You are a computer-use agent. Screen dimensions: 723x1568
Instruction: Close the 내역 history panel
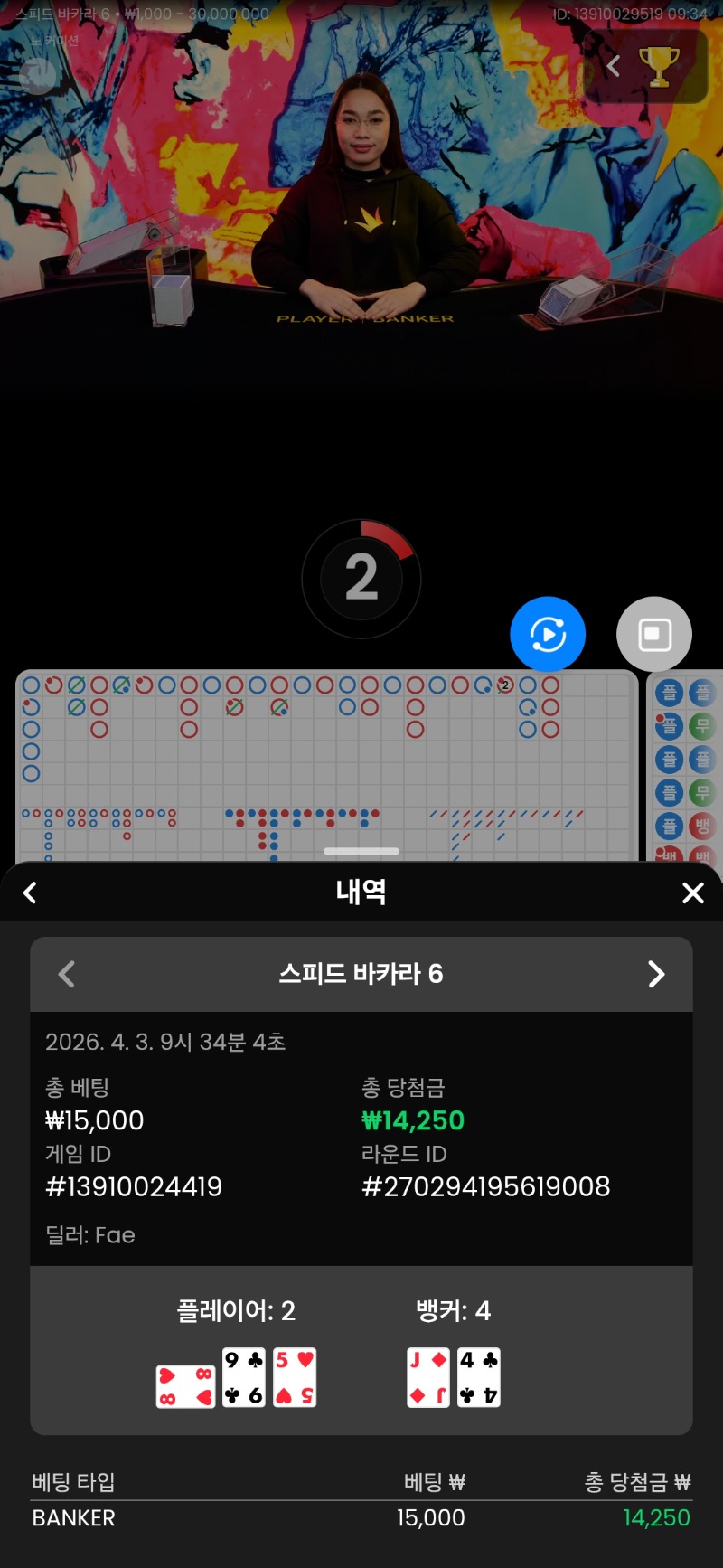692,893
